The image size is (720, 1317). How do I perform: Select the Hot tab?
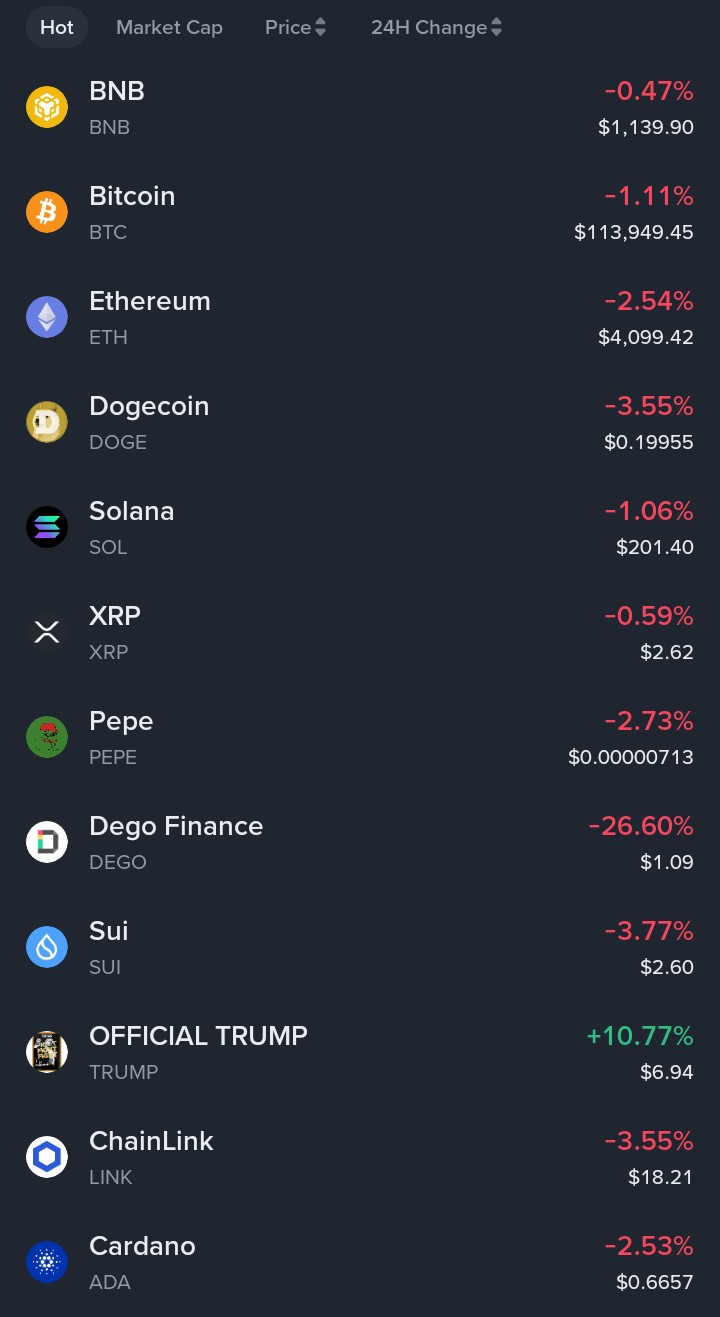(x=57, y=27)
